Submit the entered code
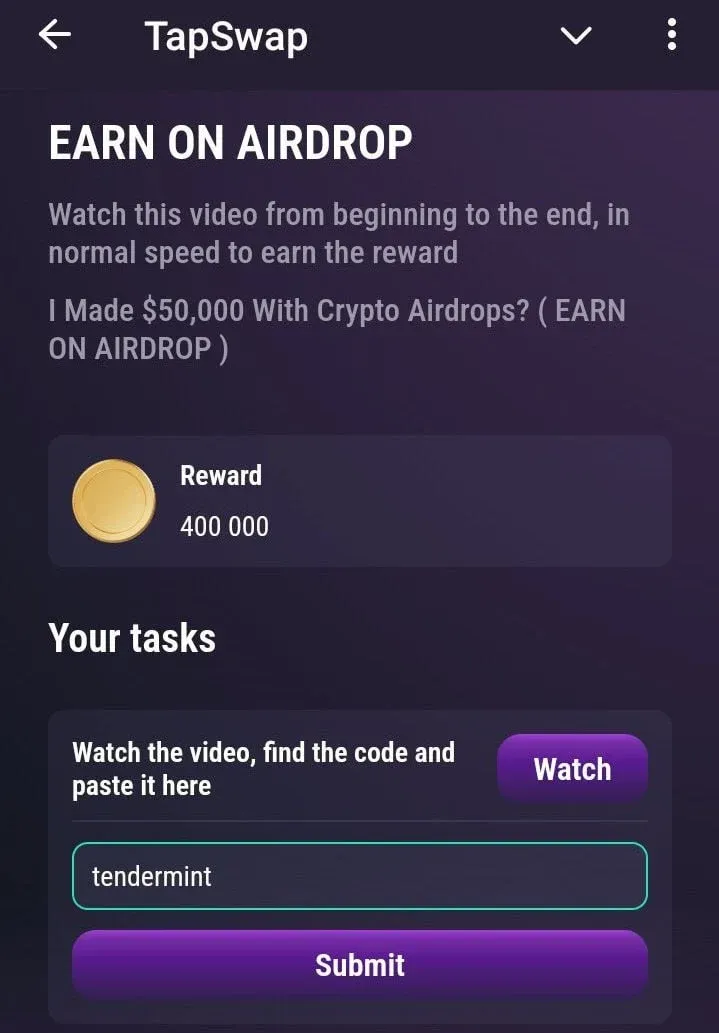The image size is (719, 1033). point(359,965)
